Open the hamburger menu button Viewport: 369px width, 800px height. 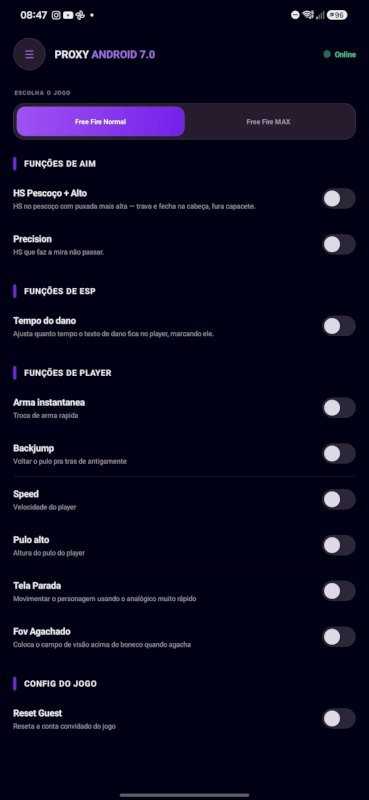pyautogui.click(x=30, y=54)
